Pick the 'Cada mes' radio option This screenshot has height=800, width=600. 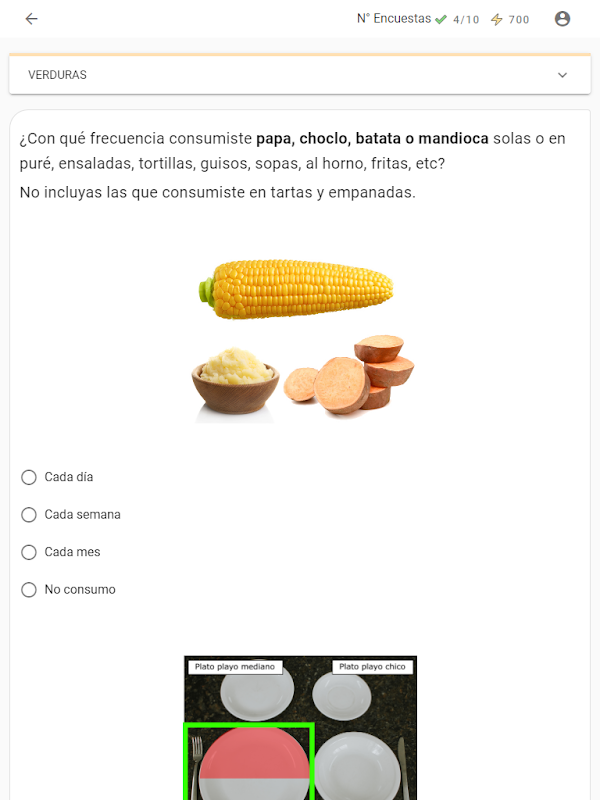point(29,552)
